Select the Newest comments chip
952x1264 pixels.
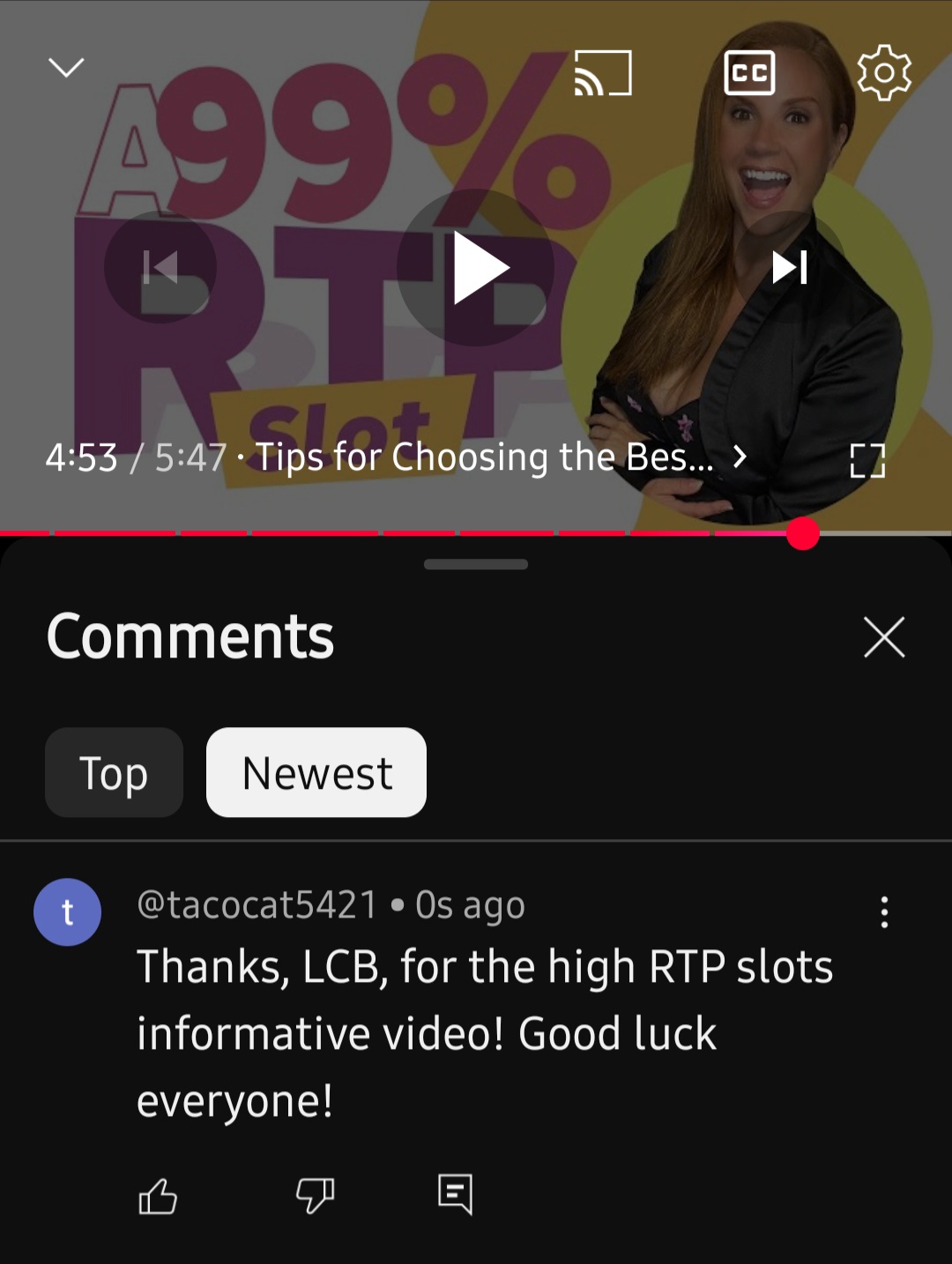316,773
